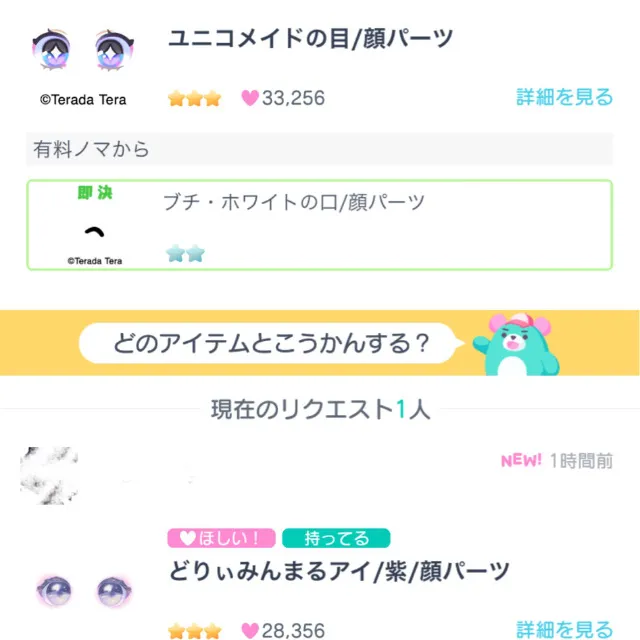
Task: Open the ユニコメイドの目/顔パーツ item thumbnail
Action: (83, 52)
